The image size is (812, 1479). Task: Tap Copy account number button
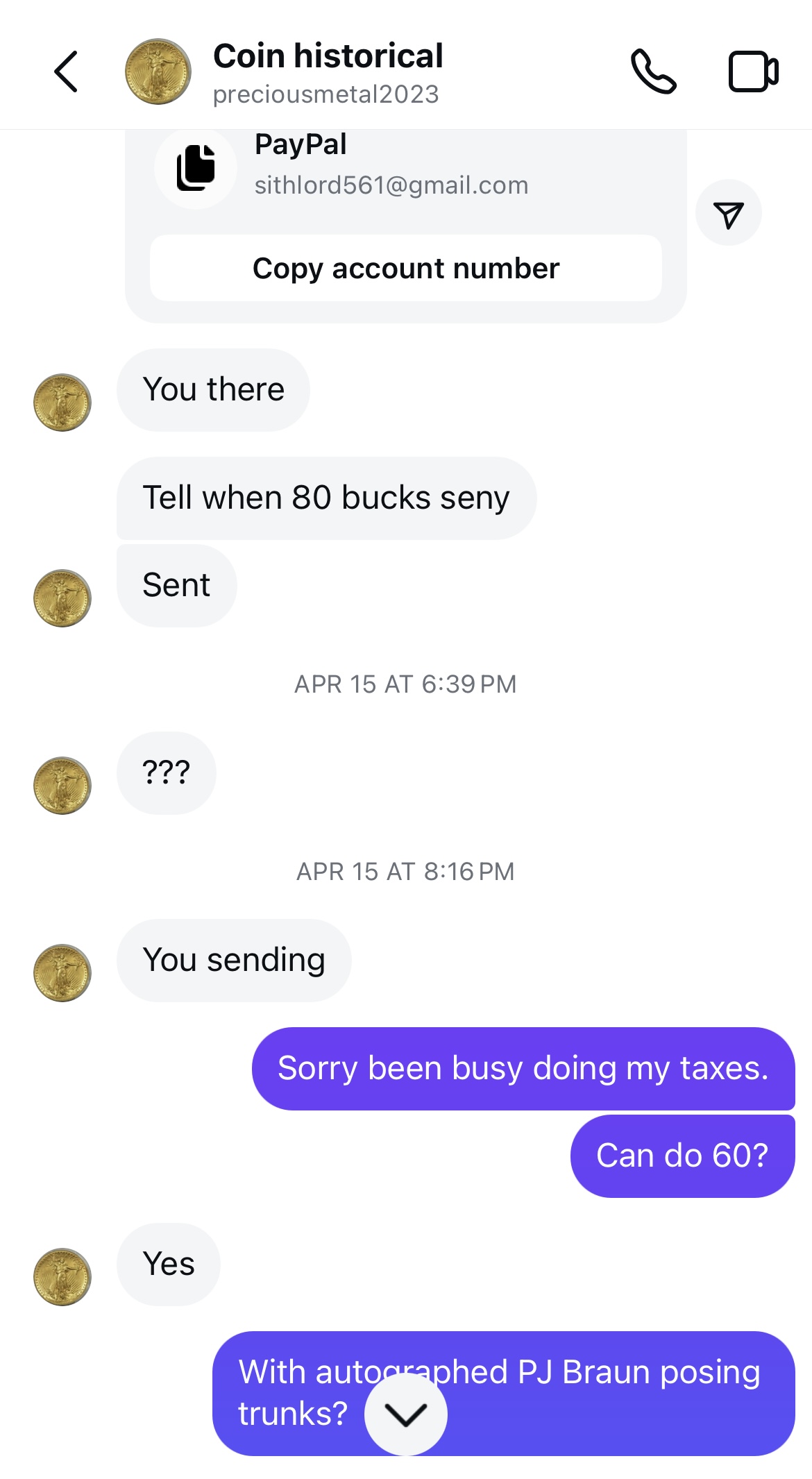(406, 269)
